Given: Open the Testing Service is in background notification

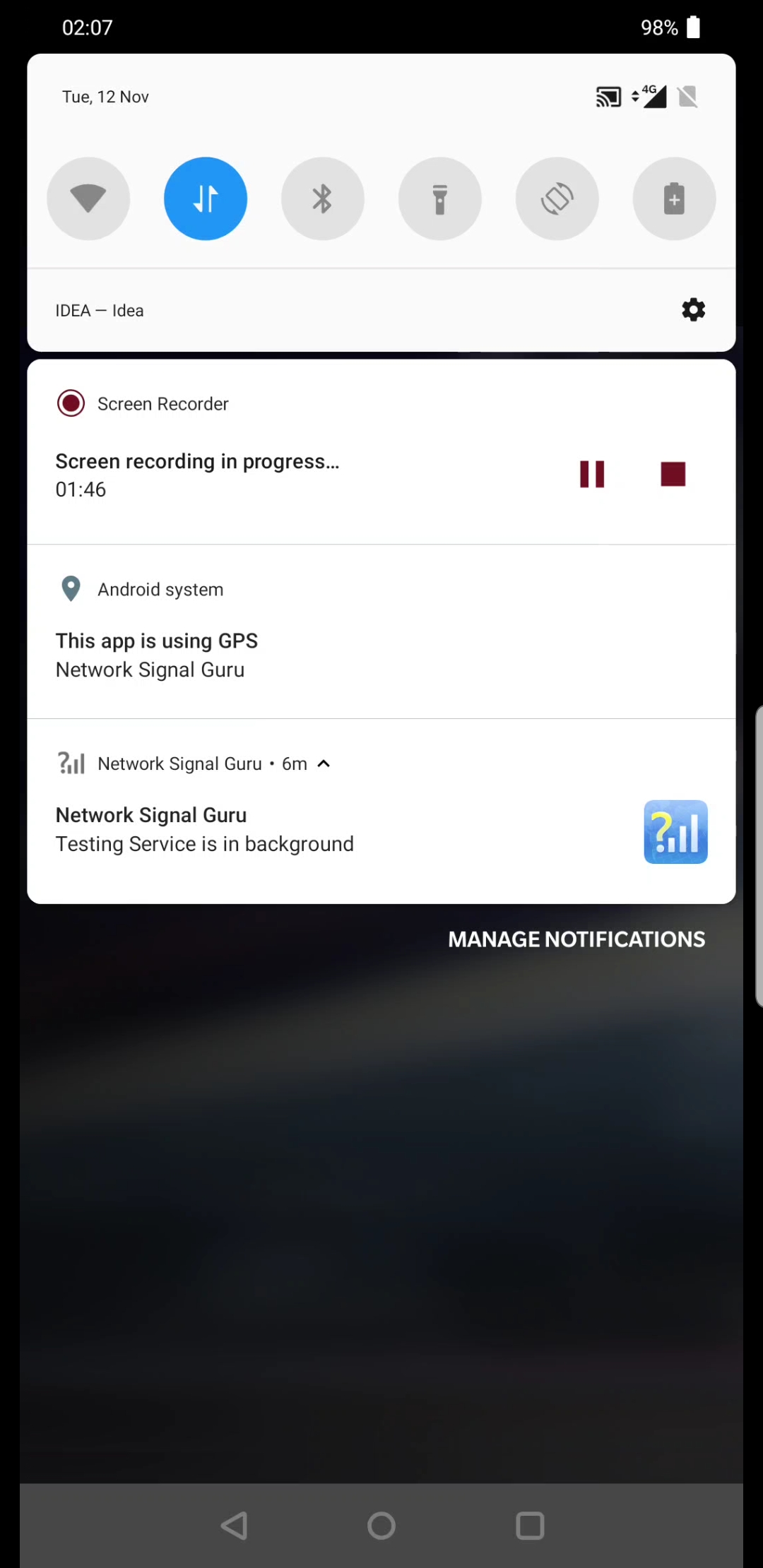Looking at the screenshot, I should 283,831.
